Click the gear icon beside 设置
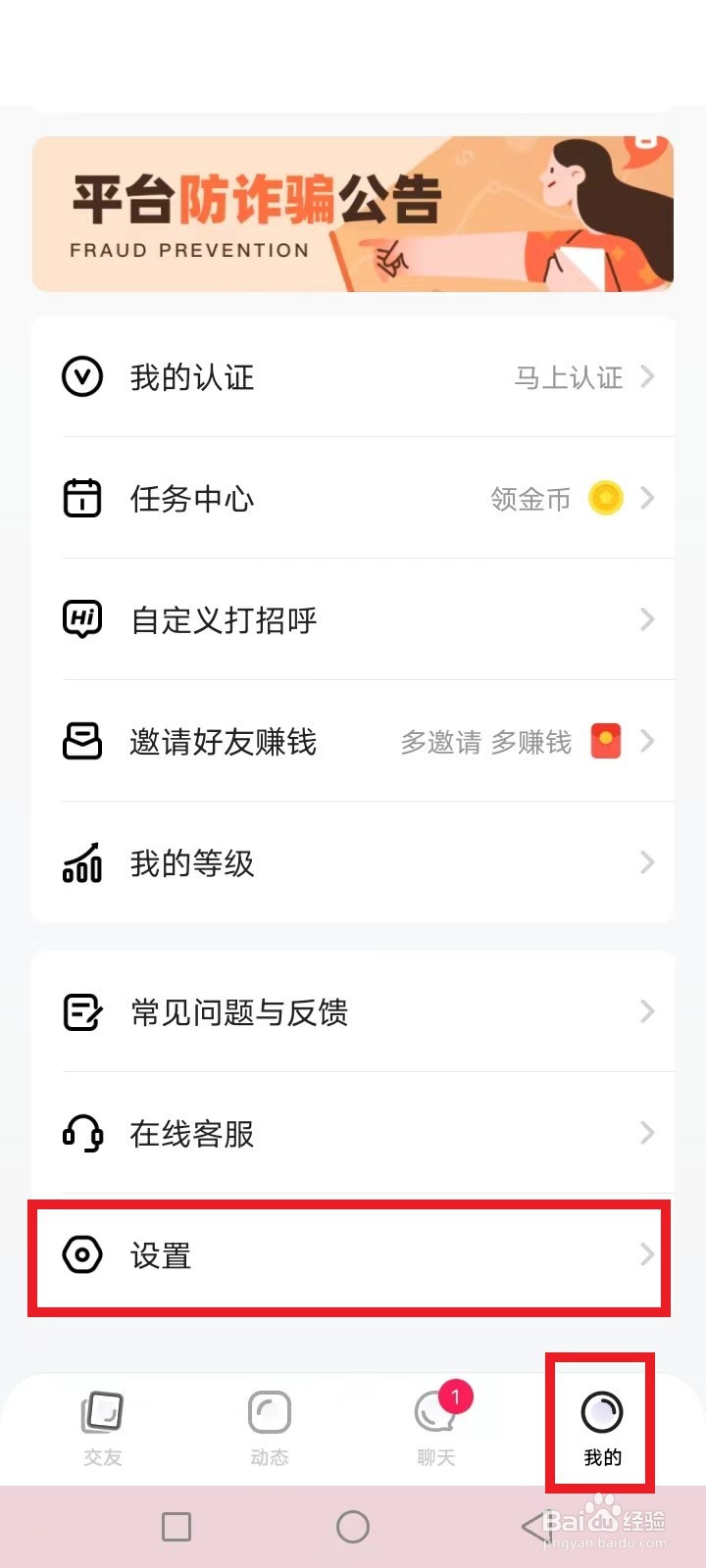The height and width of the screenshot is (1568, 706). point(81,1255)
